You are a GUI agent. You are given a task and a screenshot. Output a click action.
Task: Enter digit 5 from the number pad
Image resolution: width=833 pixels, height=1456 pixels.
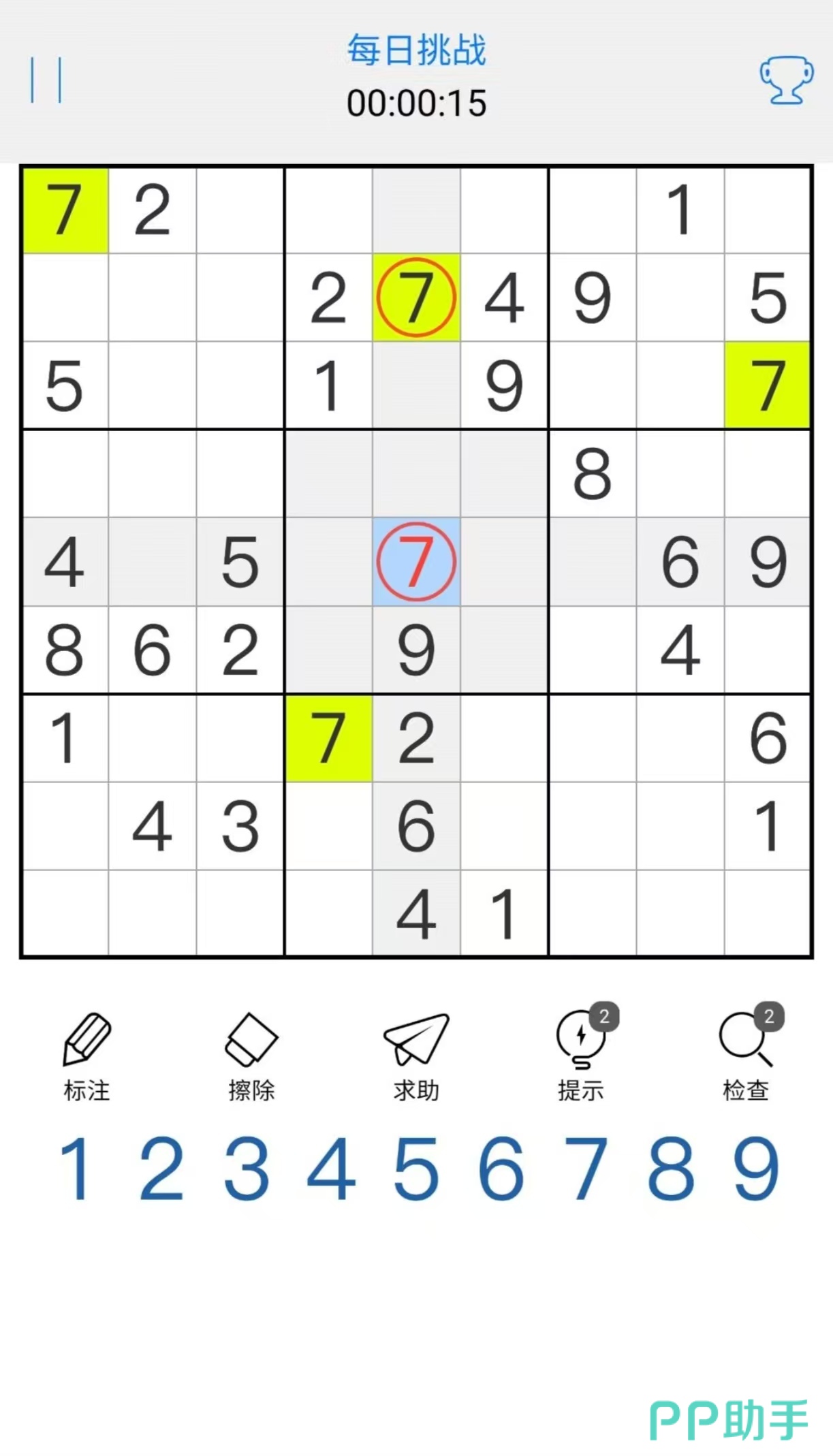416,1169
